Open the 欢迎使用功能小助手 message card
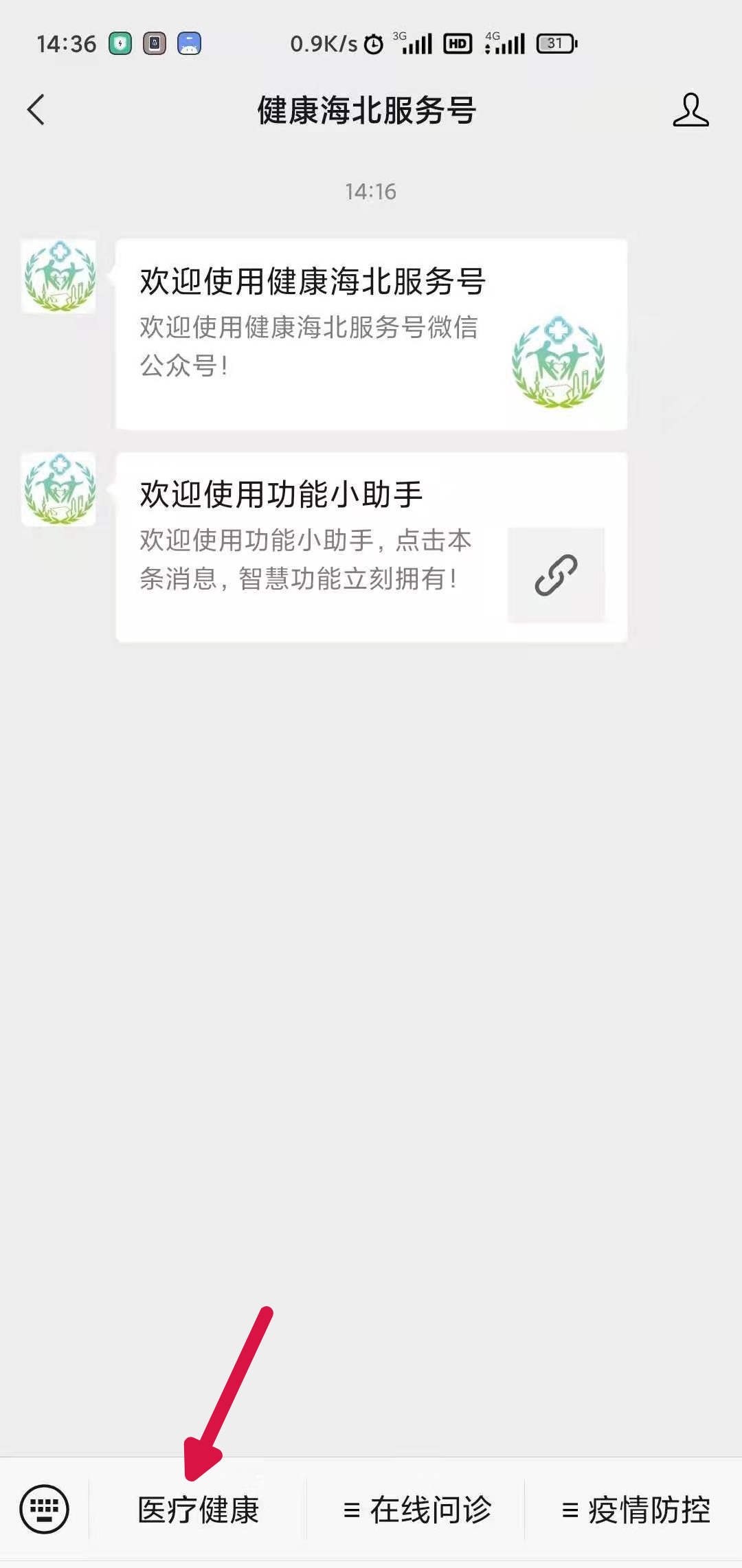This screenshot has width=742, height=1568. [371, 547]
